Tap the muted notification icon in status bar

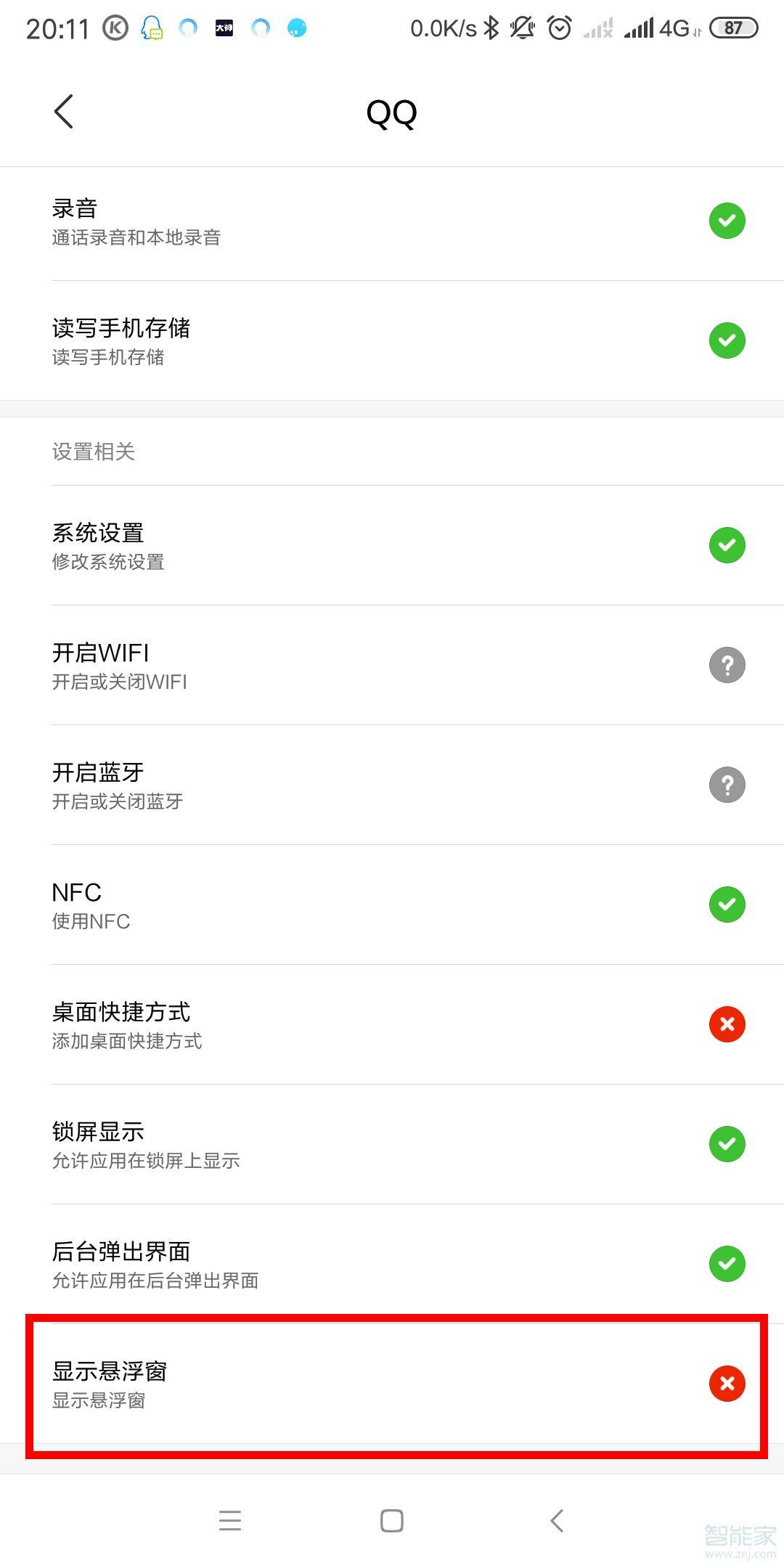(x=523, y=28)
